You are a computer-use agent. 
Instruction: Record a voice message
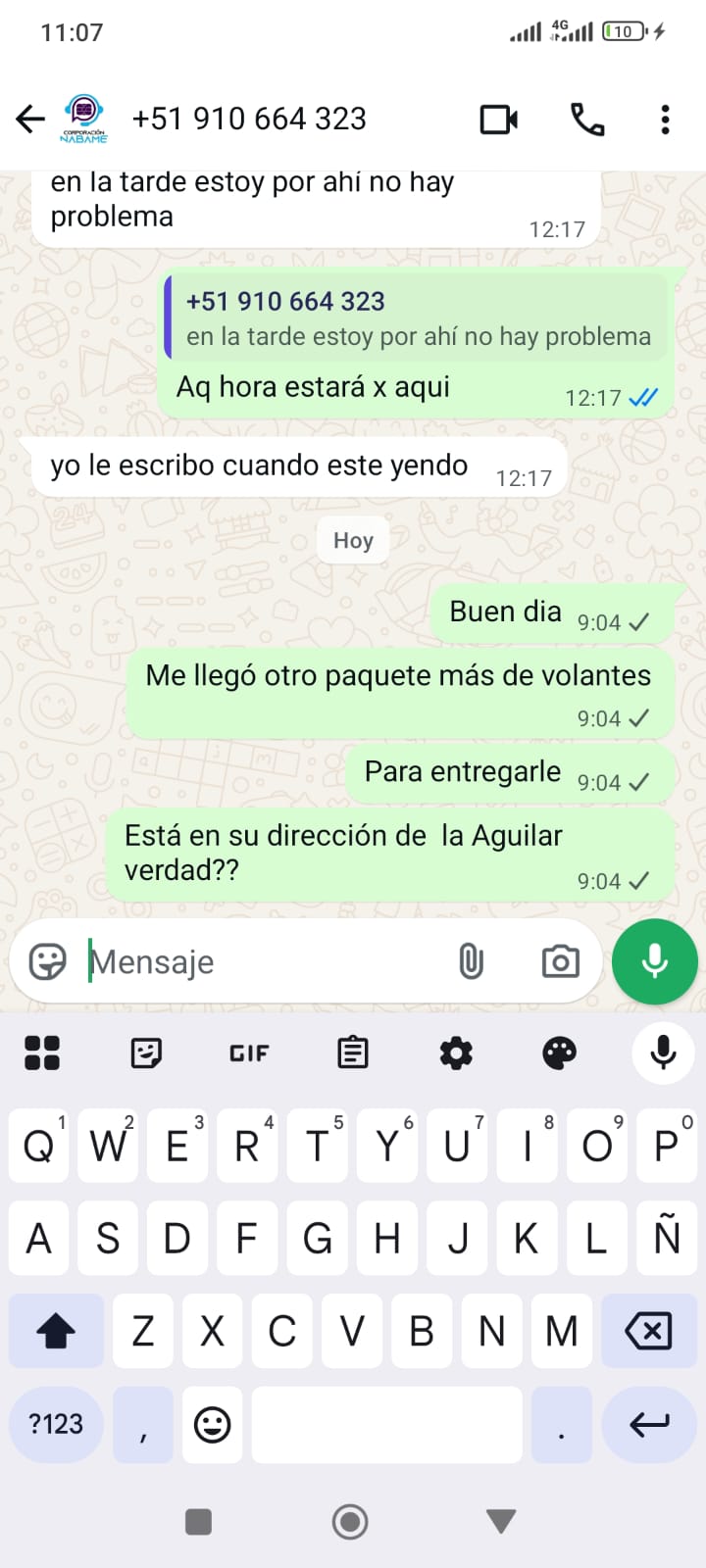pyautogui.click(x=654, y=961)
